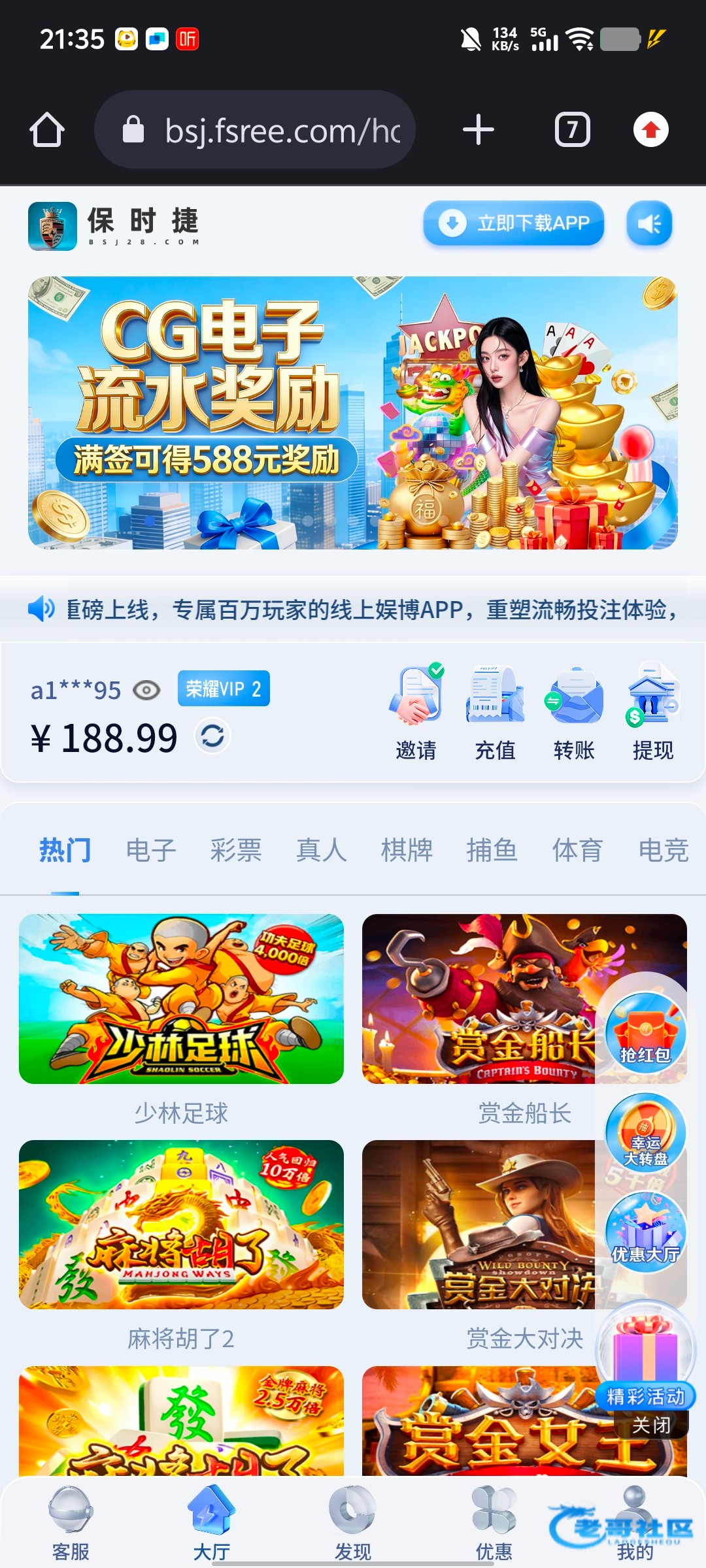Open the 麻将胡了2 game tile
The height and width of the screenshot is (1568, 706).
click(181, 1224)
